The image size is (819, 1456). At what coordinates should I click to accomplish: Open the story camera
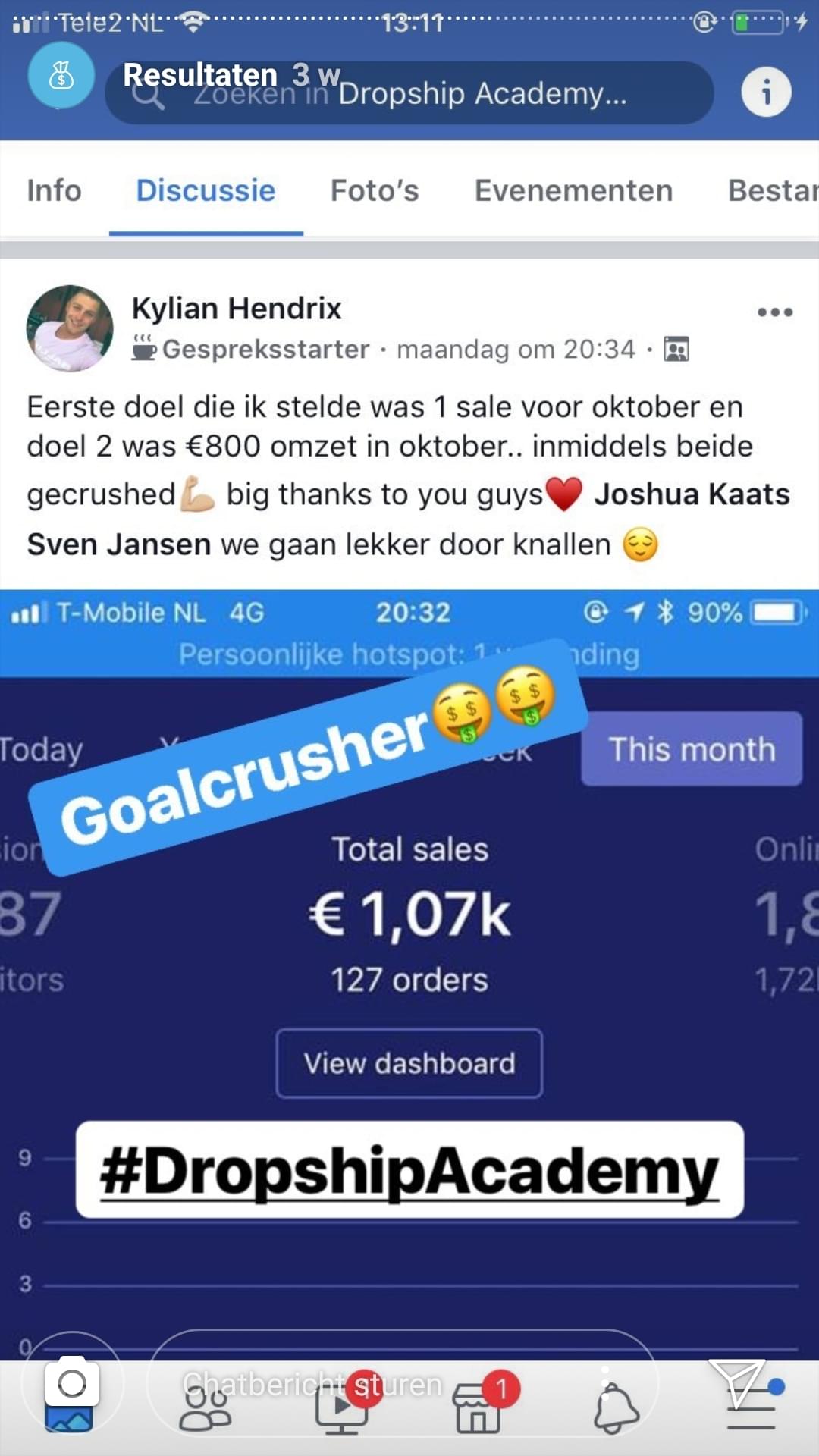[x=72, y=1383]
